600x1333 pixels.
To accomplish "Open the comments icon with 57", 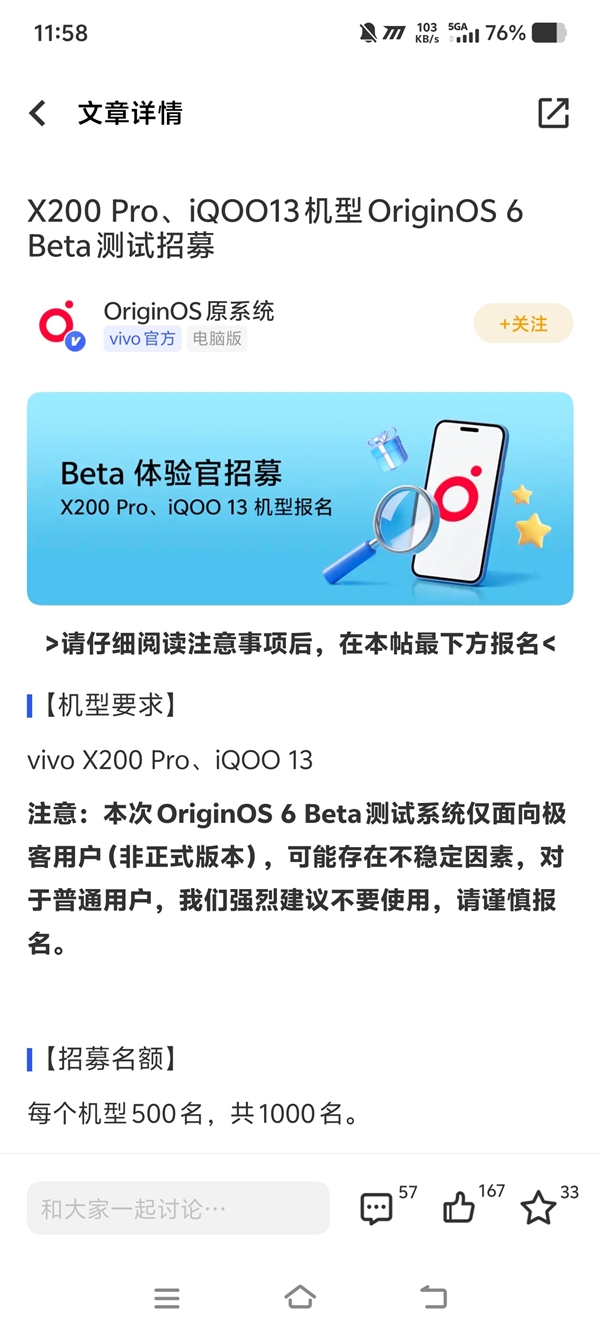I will tap(377, 1208).
